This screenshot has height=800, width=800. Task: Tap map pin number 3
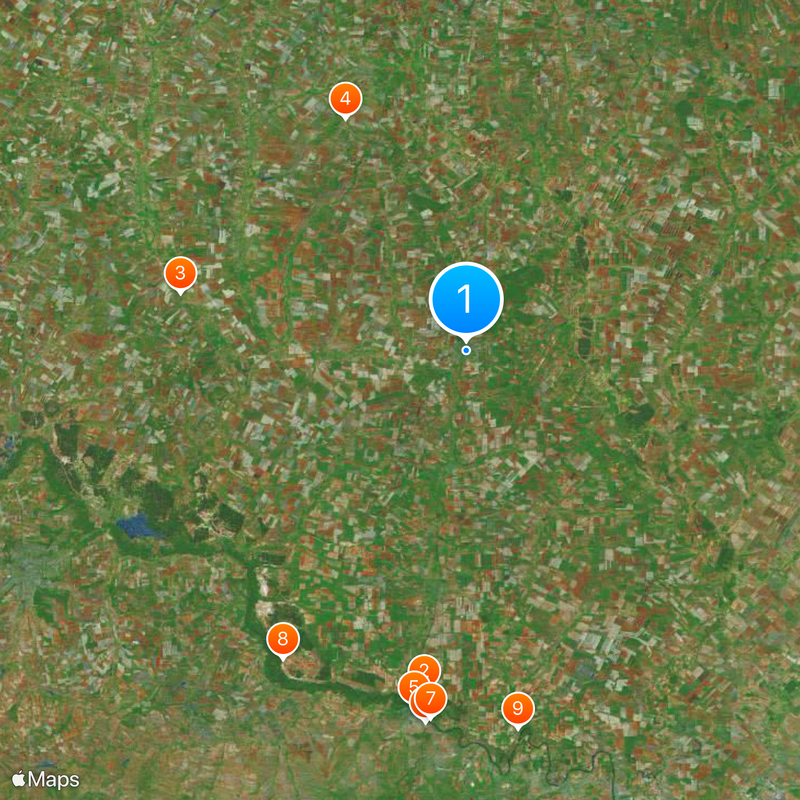point(180,273)
